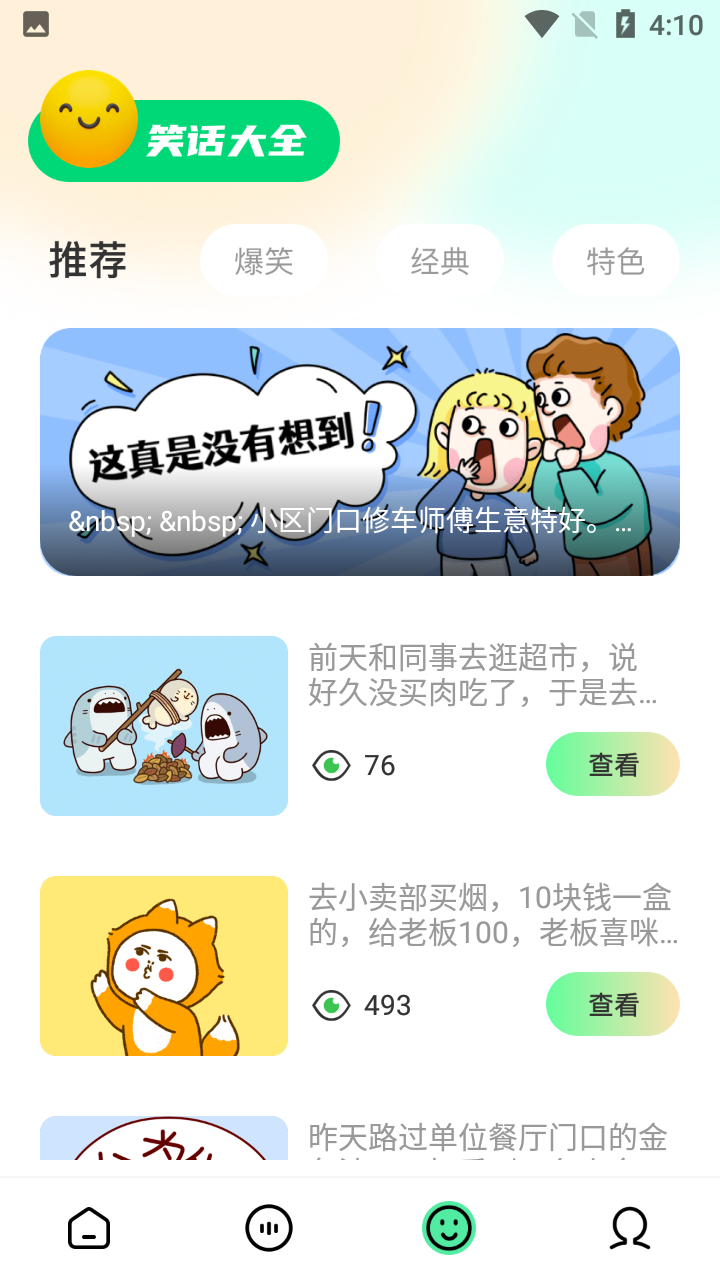Go to the home tab in bottom bar

pyautogui.click(x=89, y=1228)
